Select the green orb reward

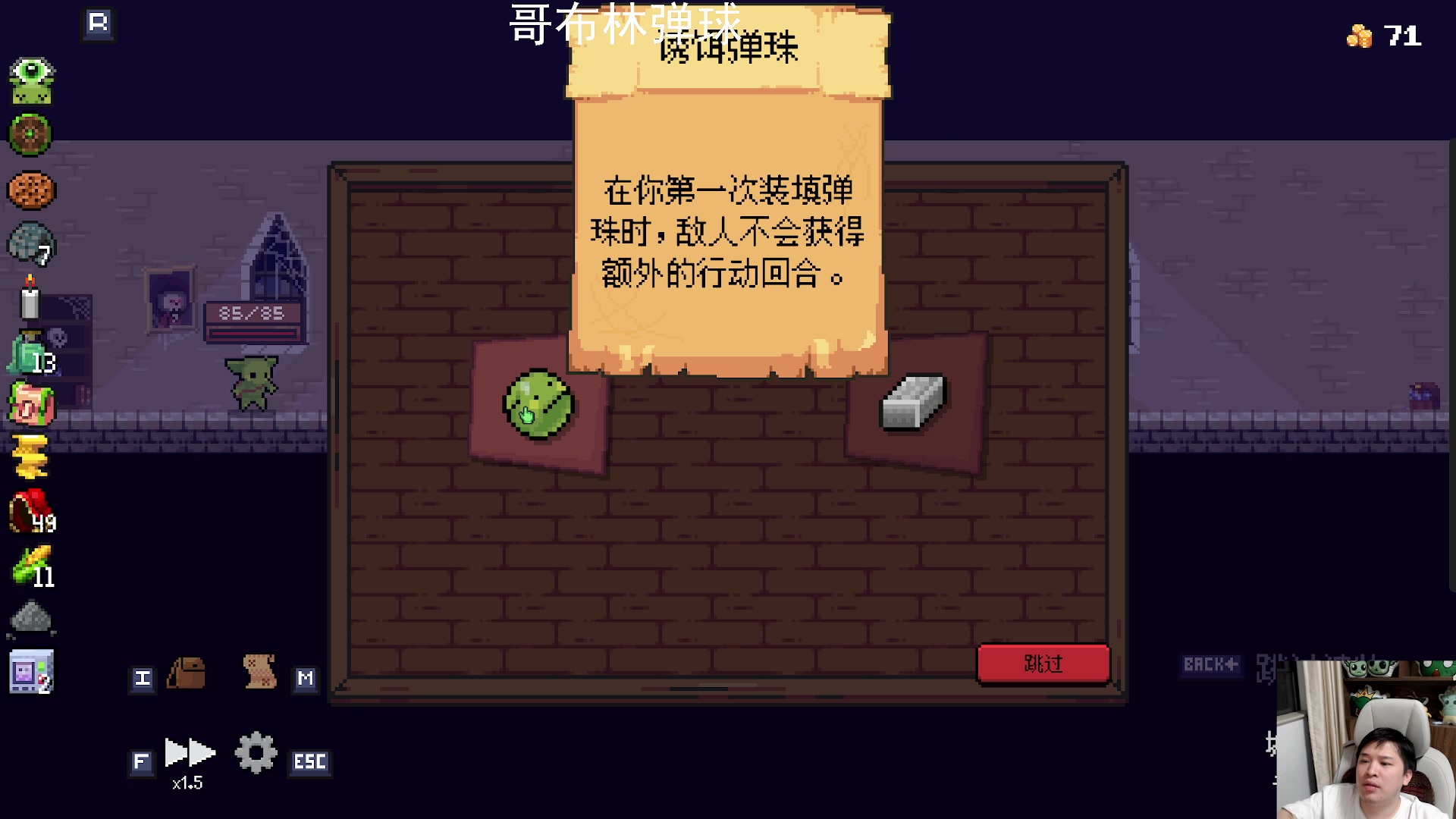coord(538,405)
